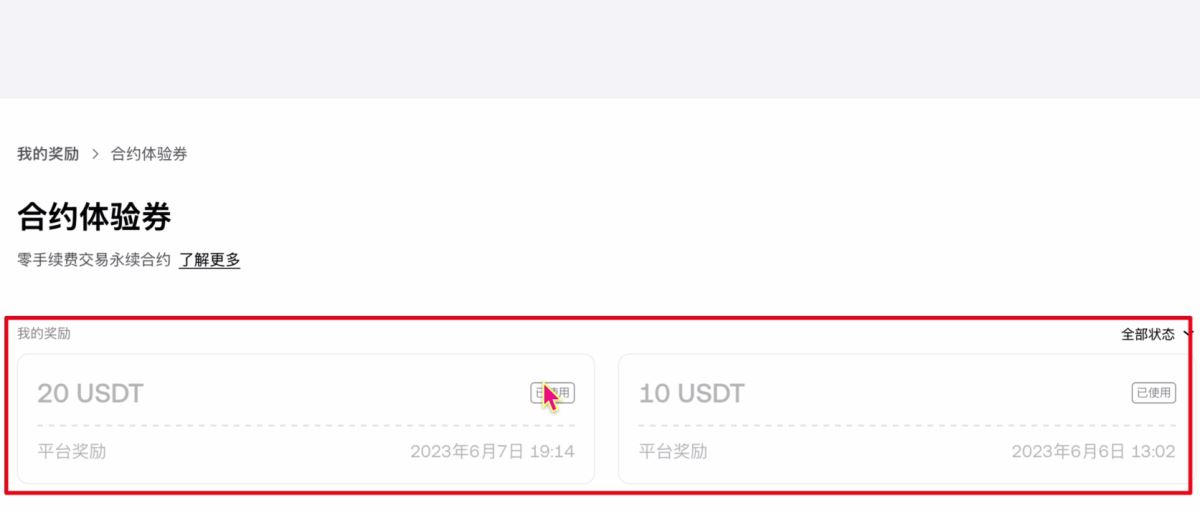Viewport: 1200px width, 513px height.
Task: Open the 10 USDT voucher card
Action: coord(905,418)
